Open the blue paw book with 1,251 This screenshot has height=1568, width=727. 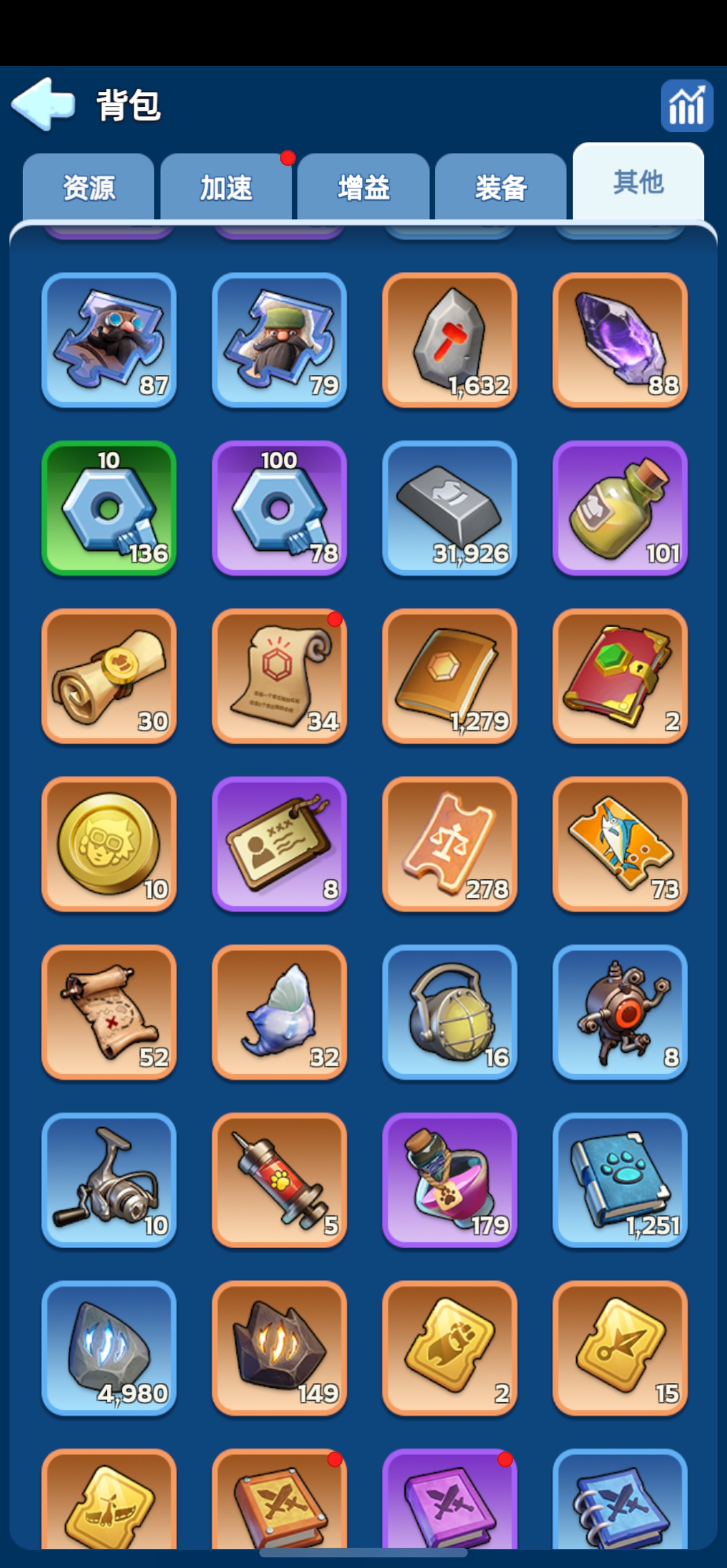tap(620, 1180)
